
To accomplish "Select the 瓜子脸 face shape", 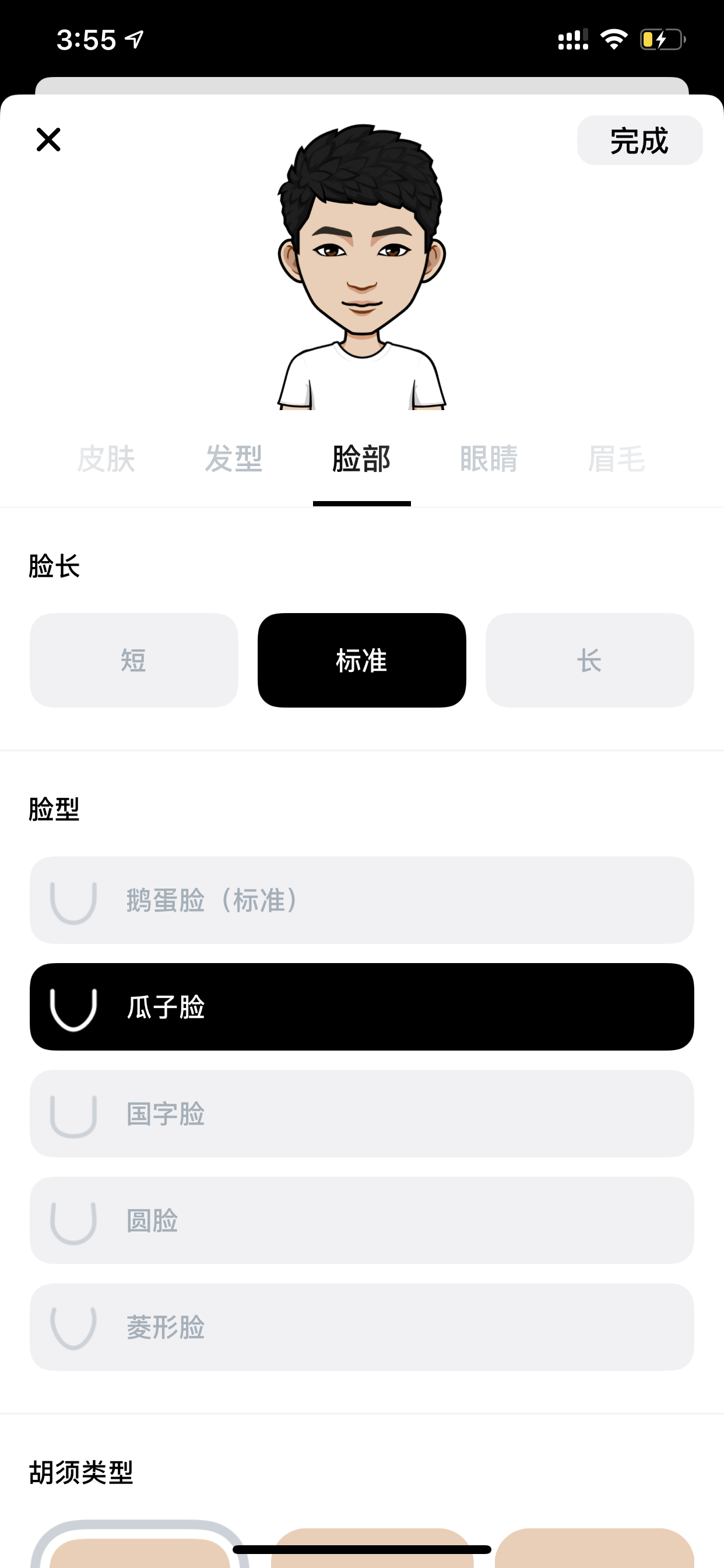I will point(362,1007).
